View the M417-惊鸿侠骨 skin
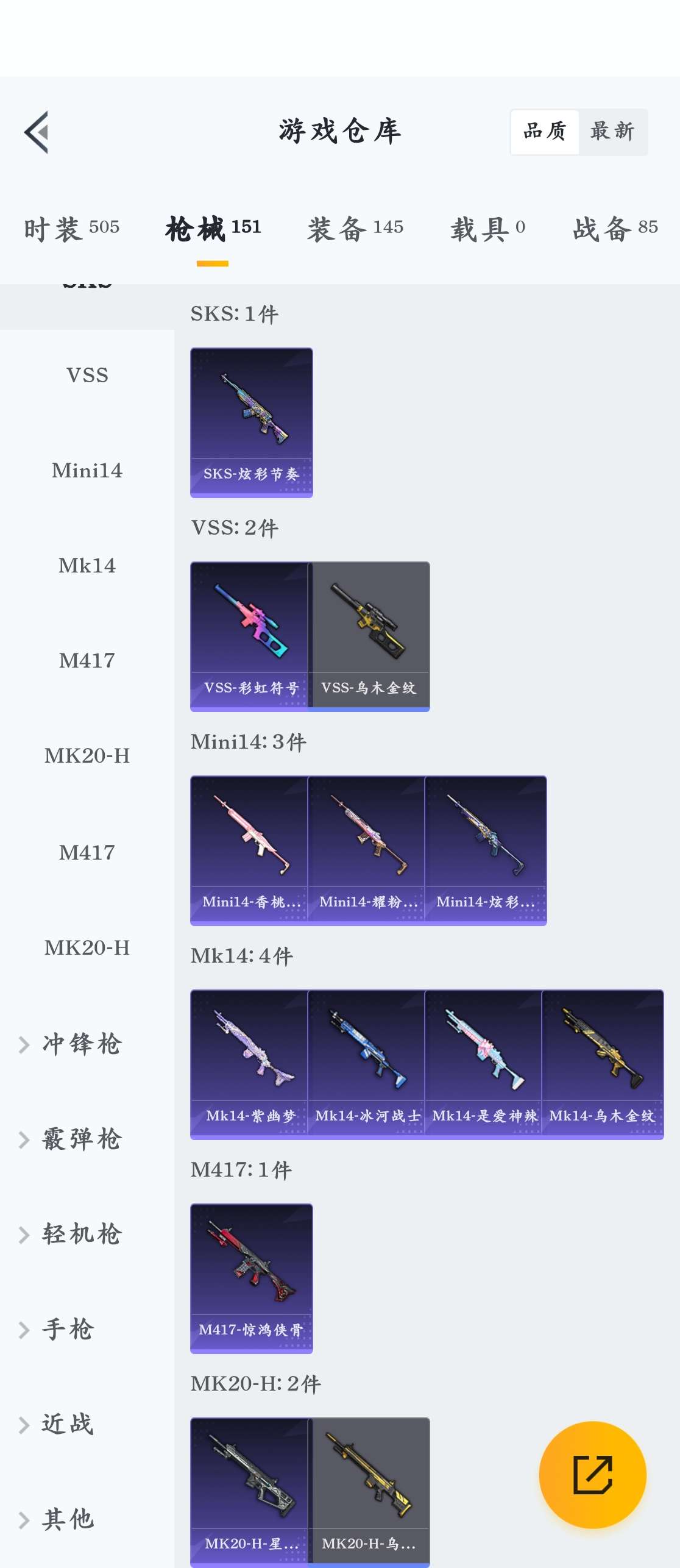The image size is (680, 1568). click(x=251, y=1278)
